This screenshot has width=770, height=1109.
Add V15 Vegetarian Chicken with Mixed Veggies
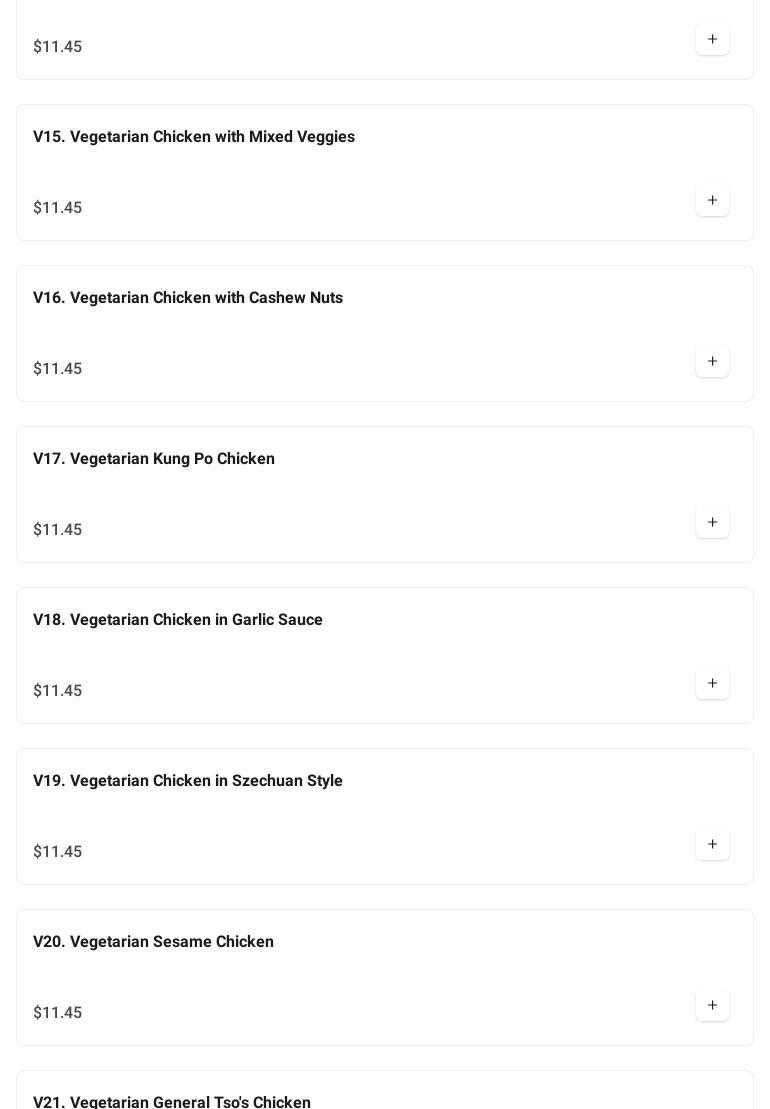[712, 201]
